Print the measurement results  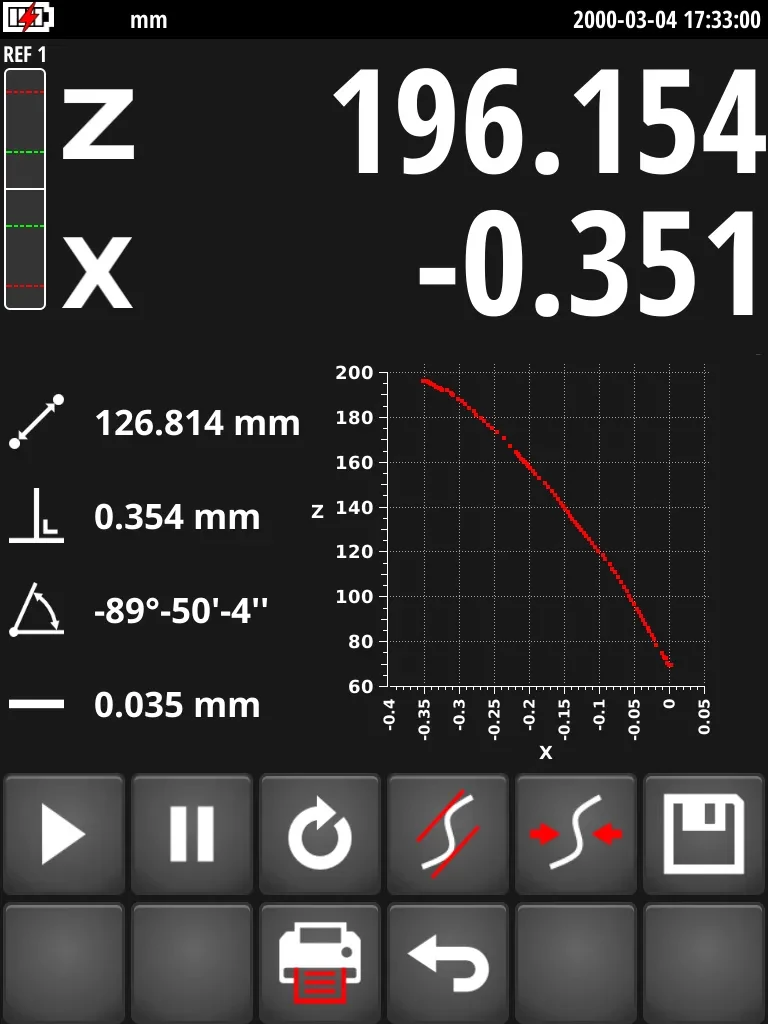pos(320,964)
